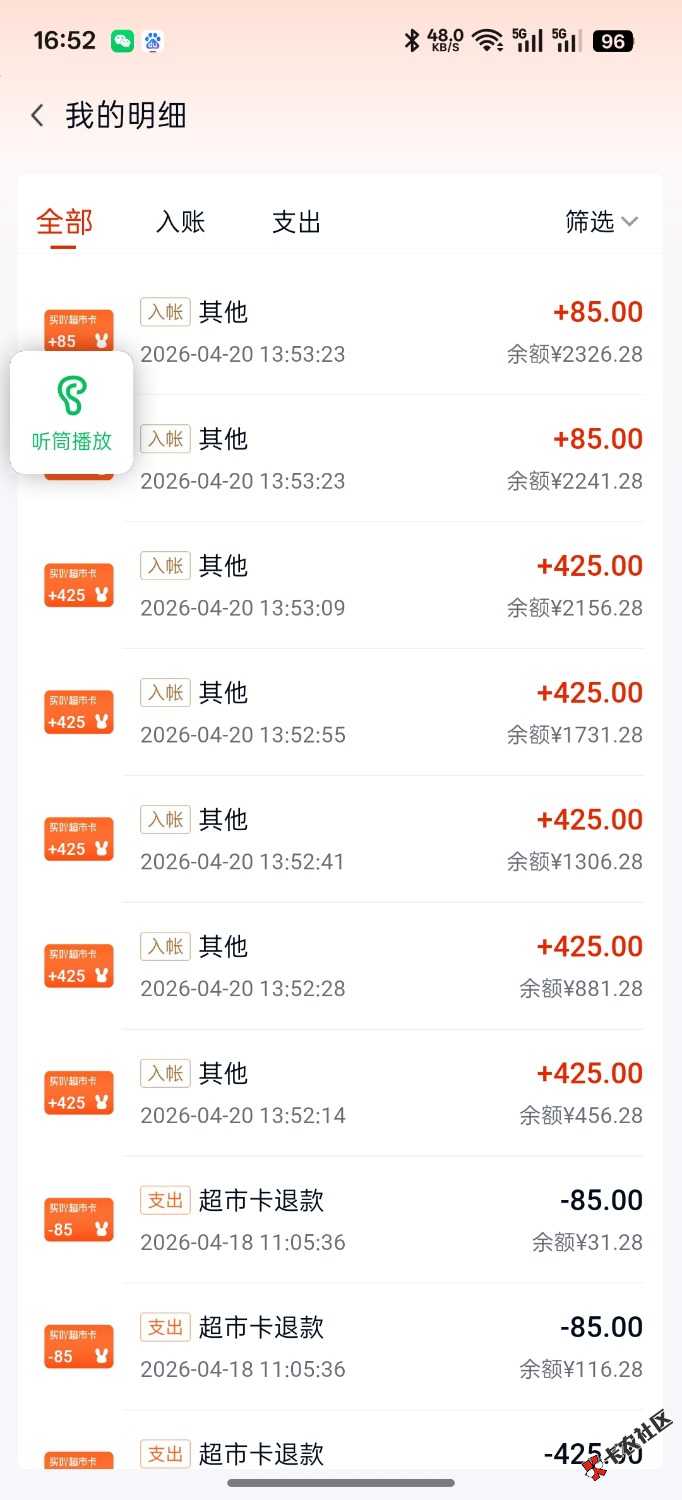This screenshot has width=682, height=1500.
Task: Open the +425.00 entry at 13:52:55
Action: point(390,713)
